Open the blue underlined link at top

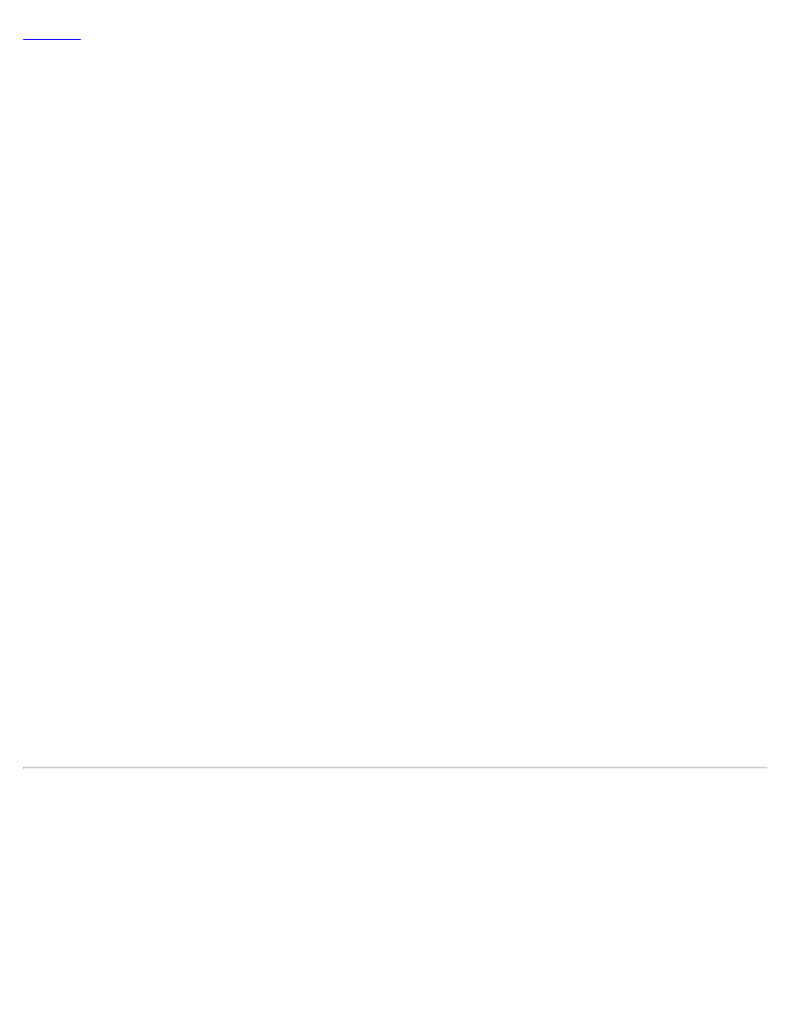pos(51,33)
